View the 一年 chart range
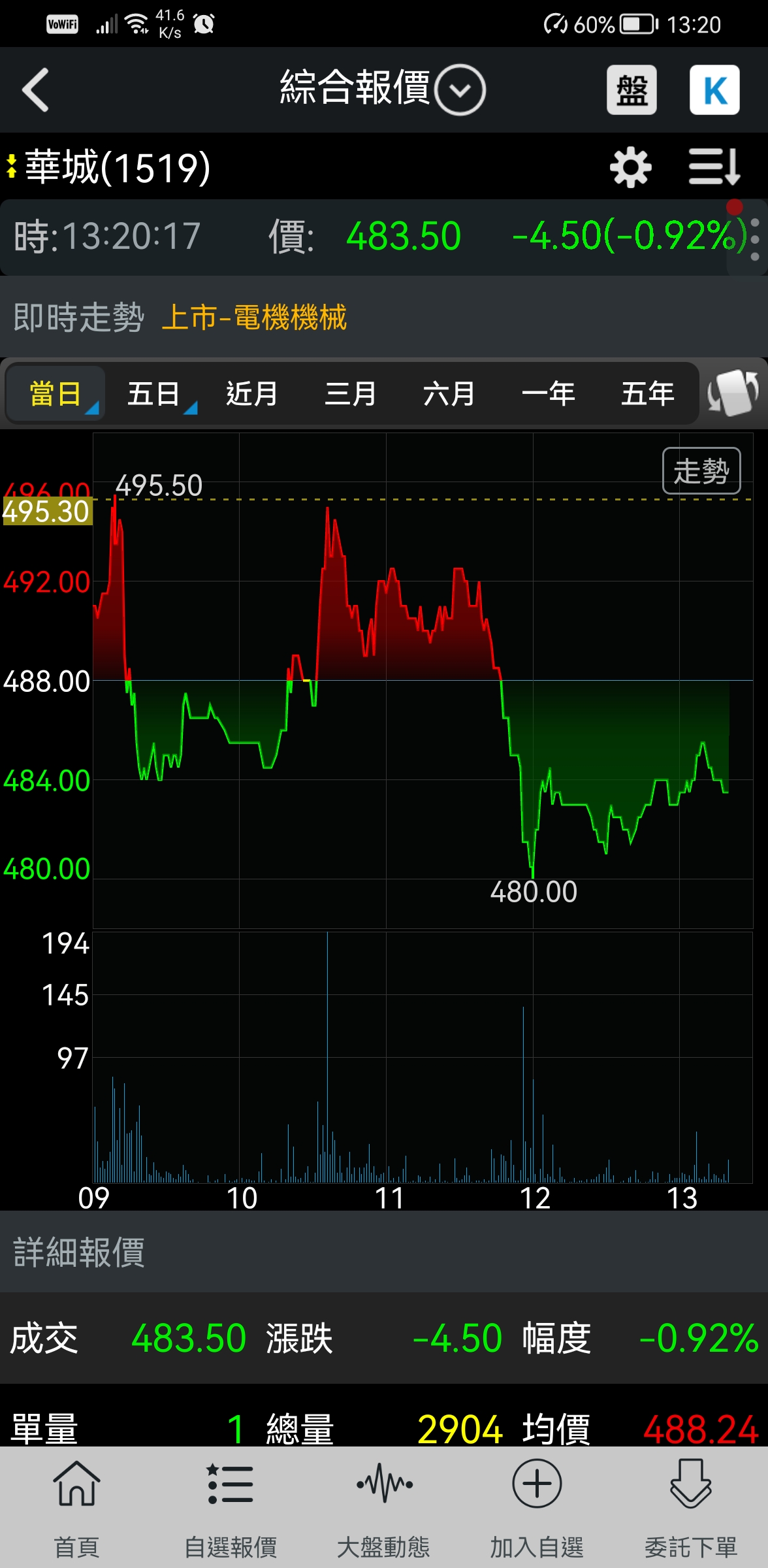Image resolution: width=768 pixels, height=1568 pixels. [x=549, y=394]
